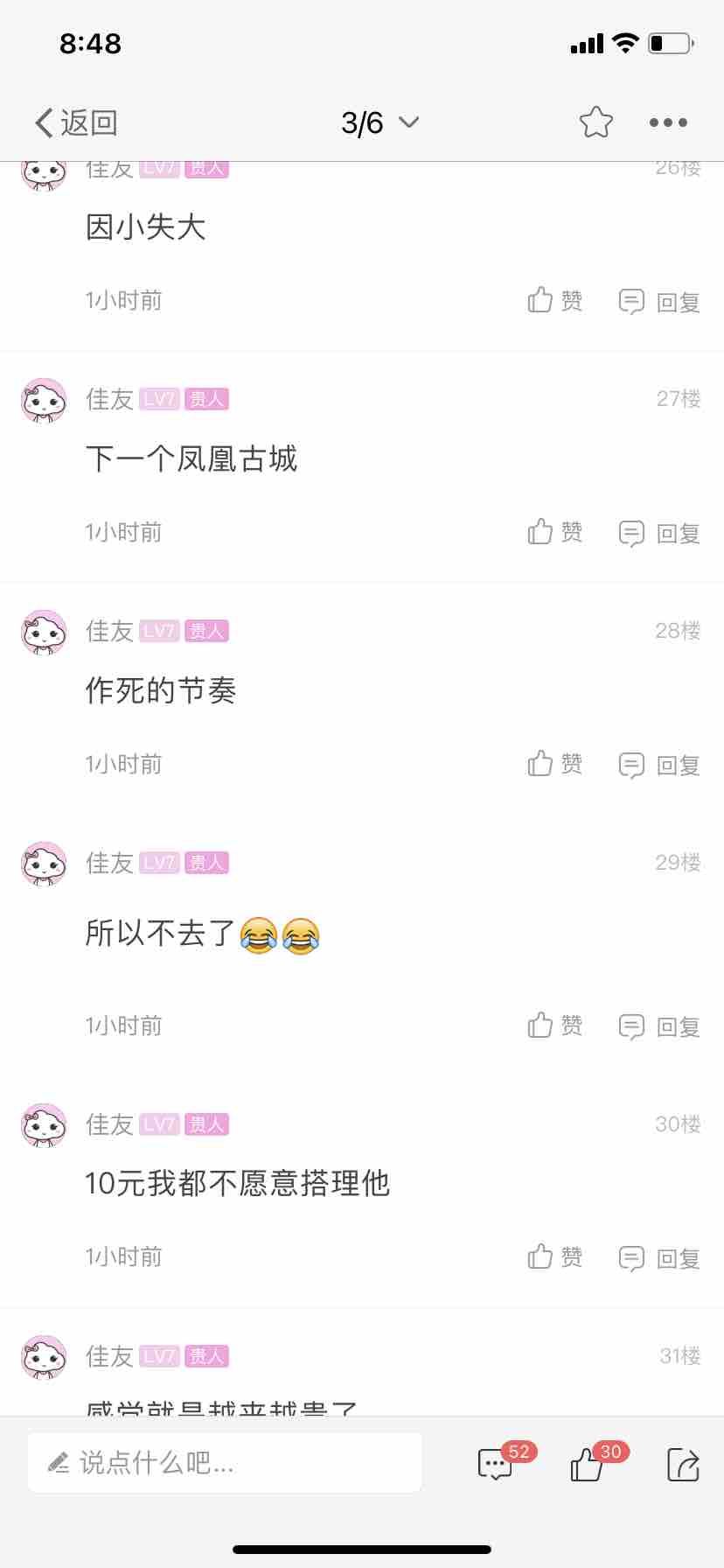Screen dimensions: 724x1568
Task: Open the comments icon showing 52
Action: click(497, 1464)
